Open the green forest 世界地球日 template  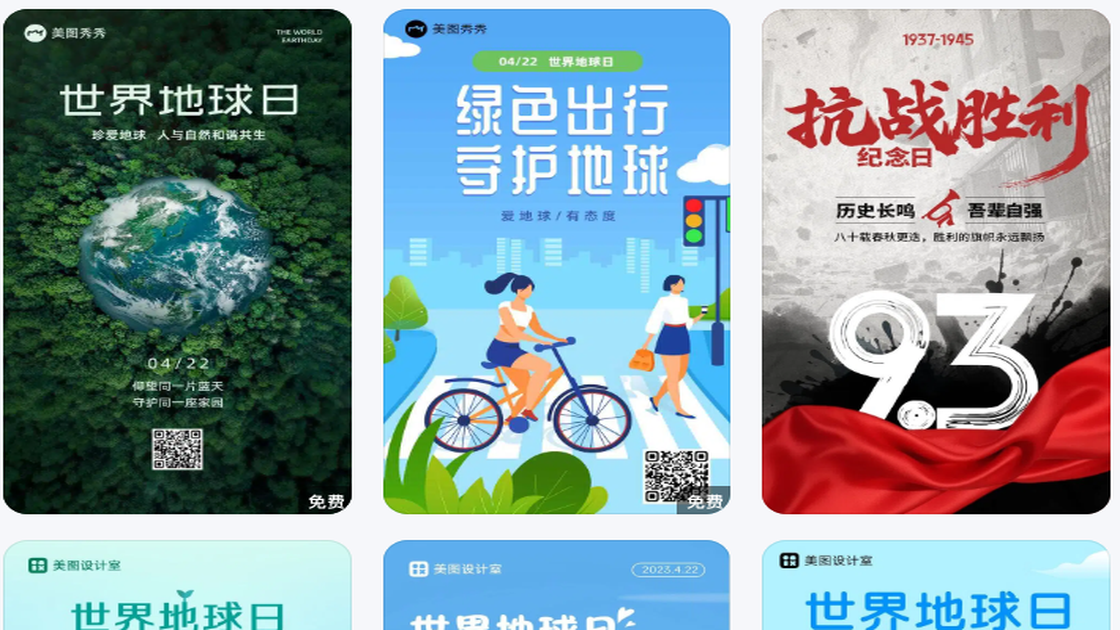pyautogui.click(x=177, y=262)
